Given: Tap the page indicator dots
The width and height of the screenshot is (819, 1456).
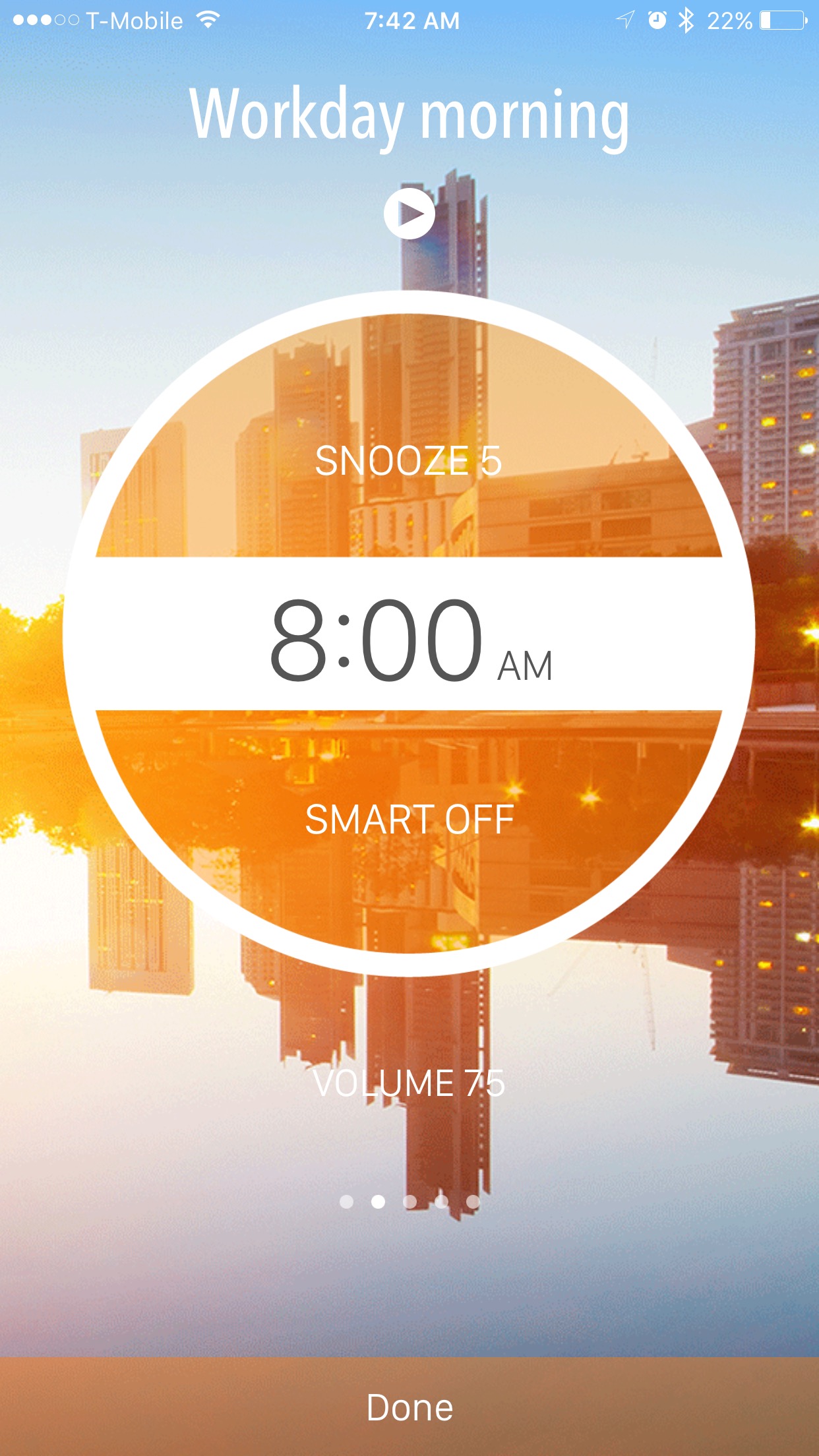Looking at the screenshot, I should tap(409, 1201).
